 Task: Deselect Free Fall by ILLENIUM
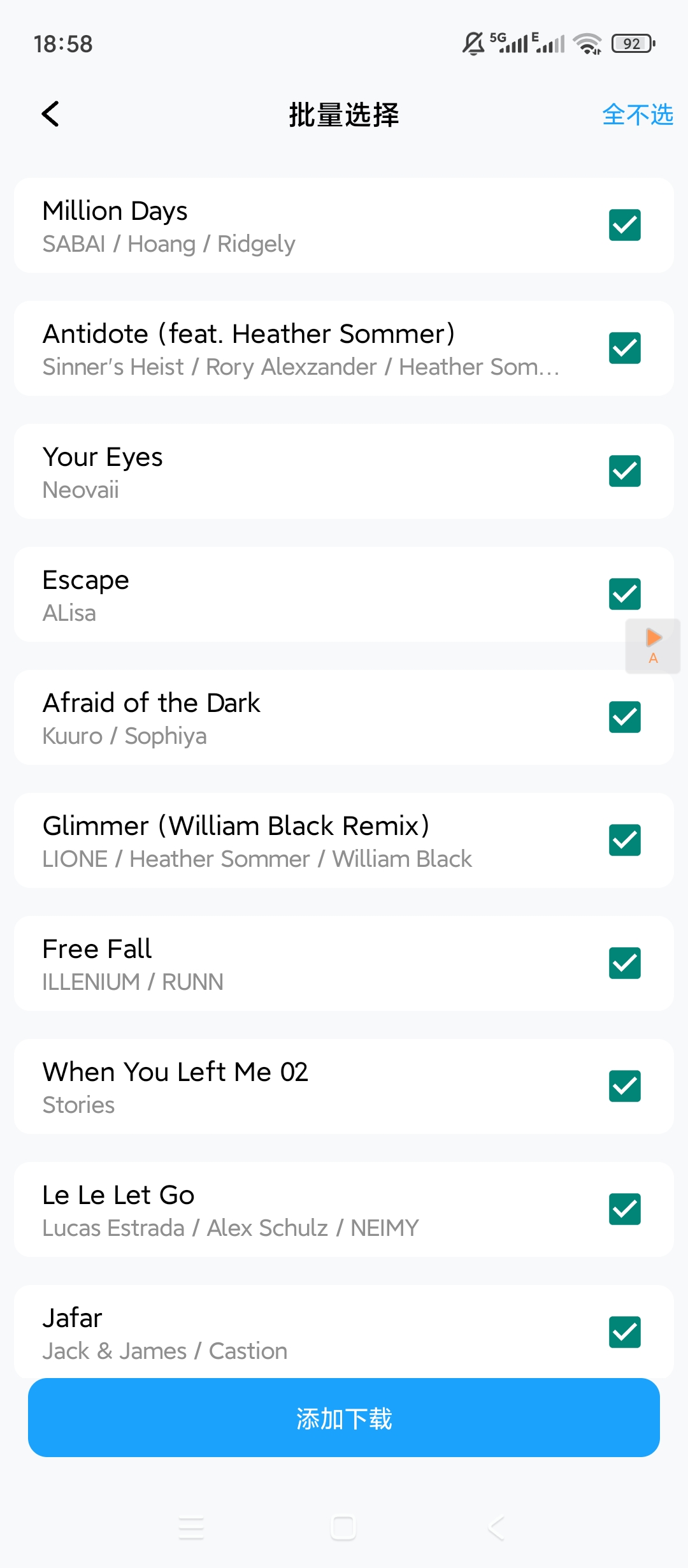point(624,963)
